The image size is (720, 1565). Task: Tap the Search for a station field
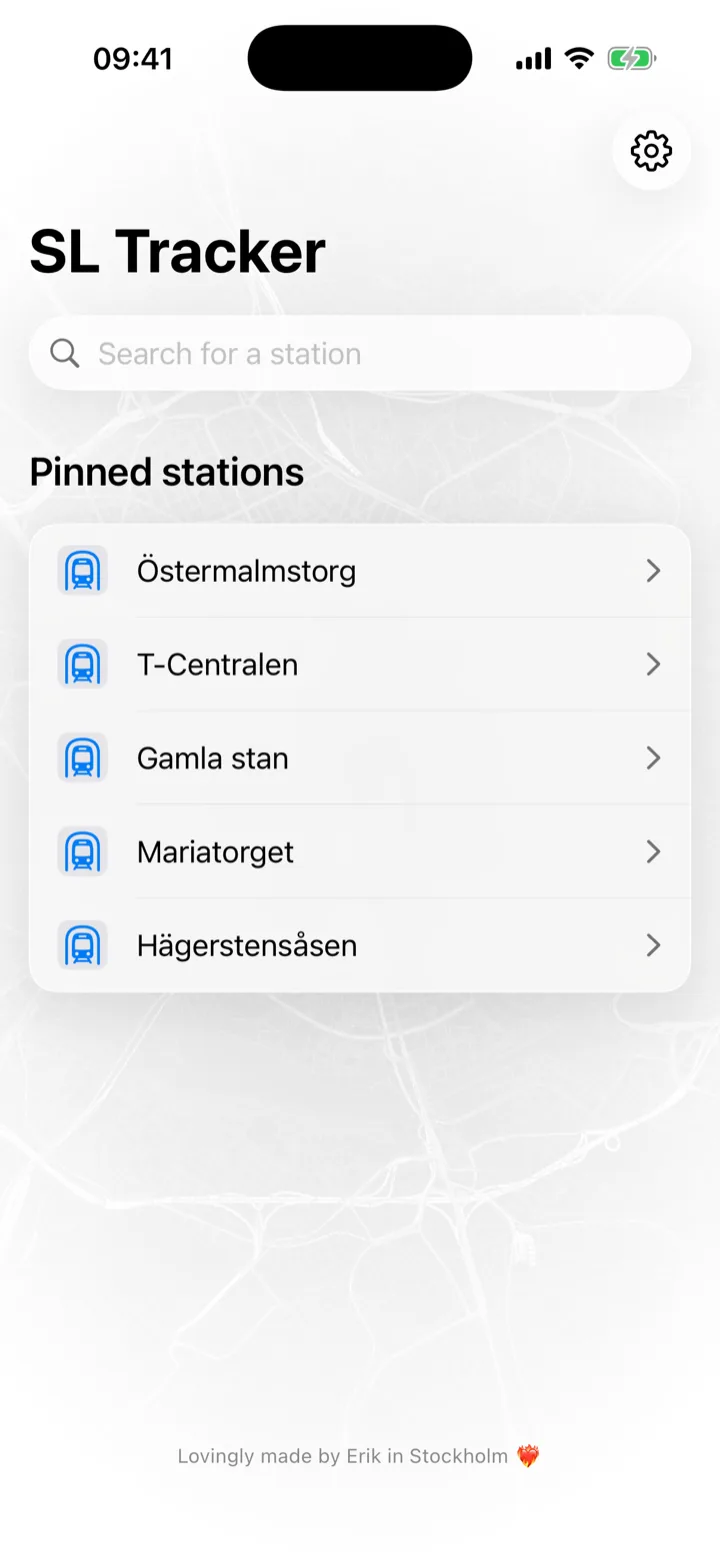coord(360,353)
